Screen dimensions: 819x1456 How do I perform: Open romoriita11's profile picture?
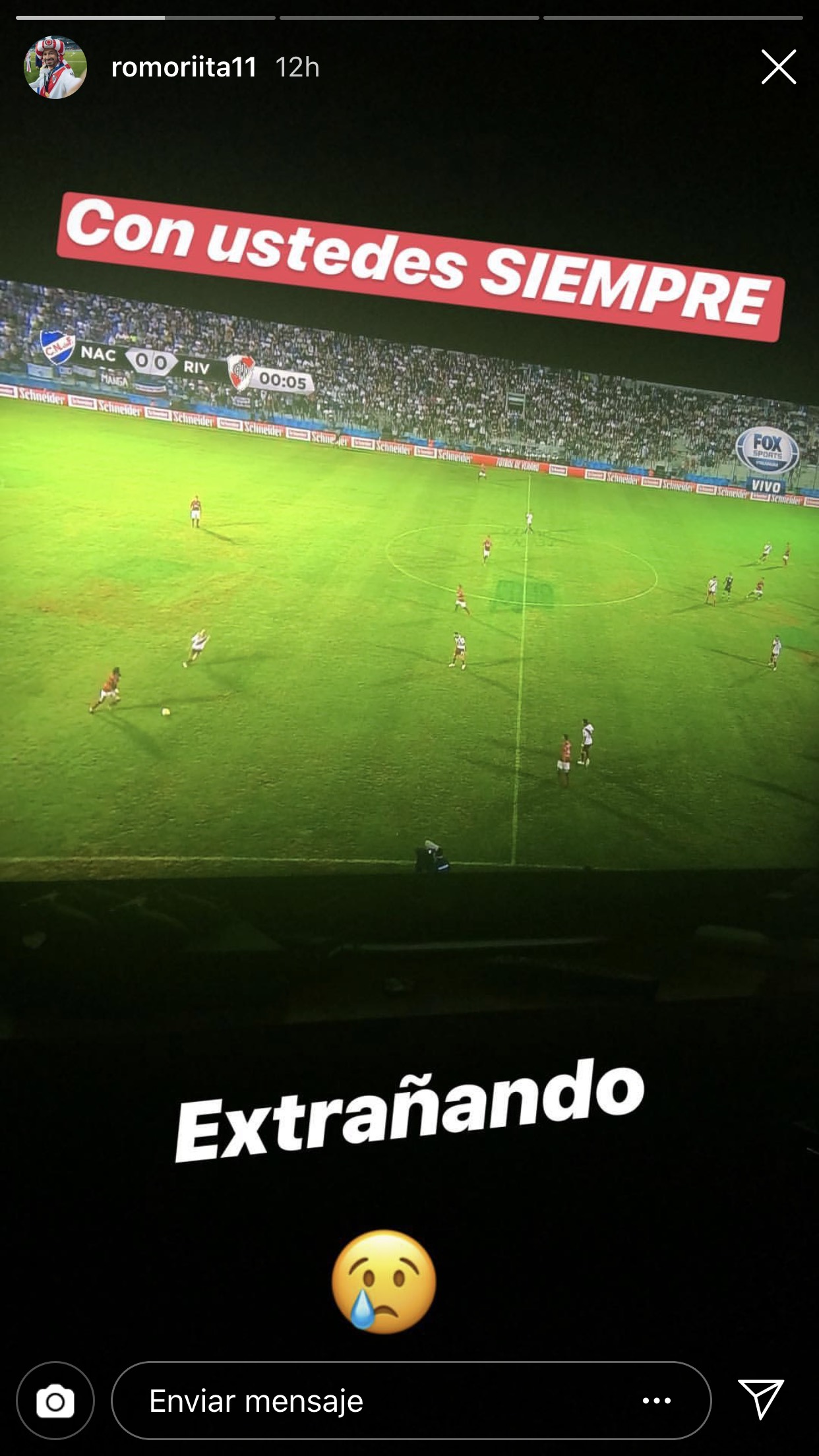(x=55, y=67)
